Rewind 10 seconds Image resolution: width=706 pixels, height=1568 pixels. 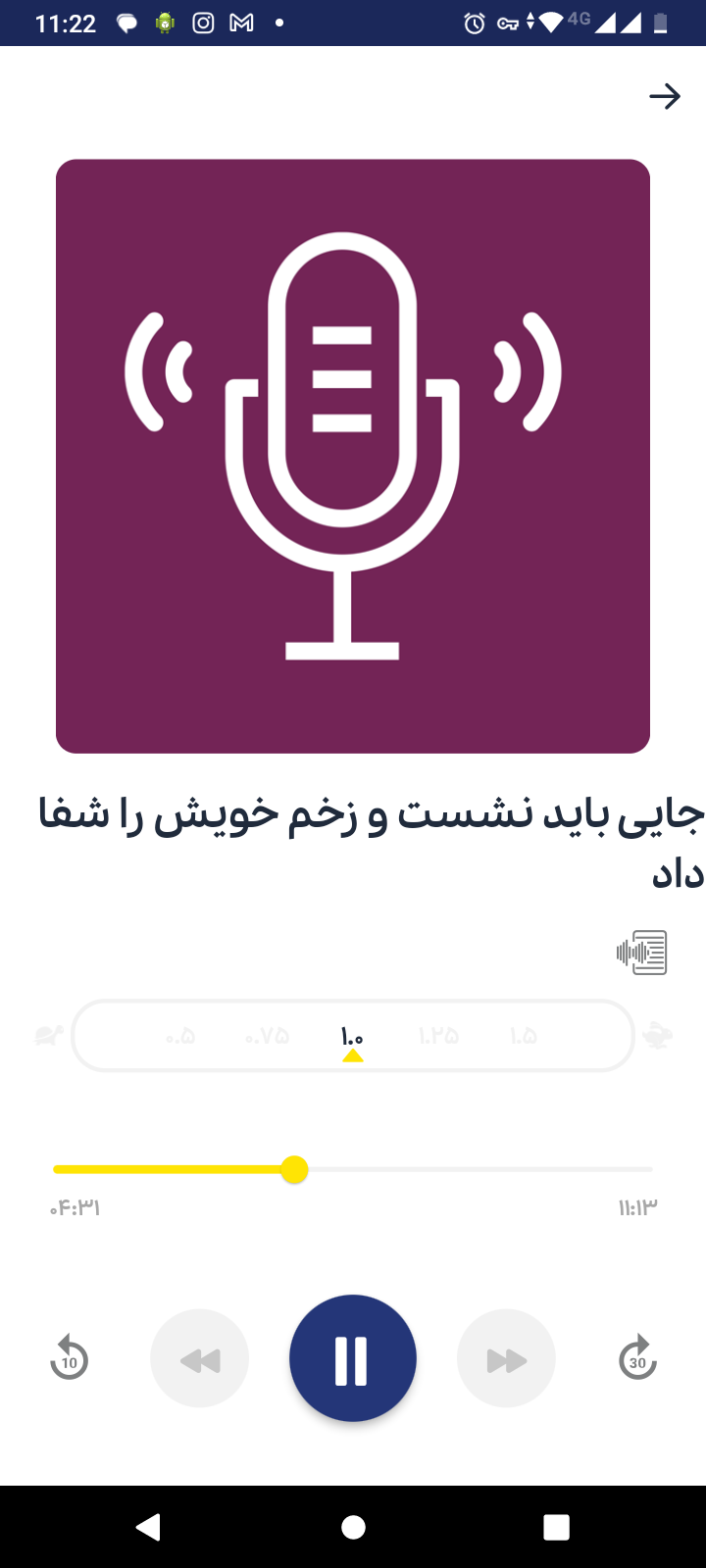(69, 1359)
